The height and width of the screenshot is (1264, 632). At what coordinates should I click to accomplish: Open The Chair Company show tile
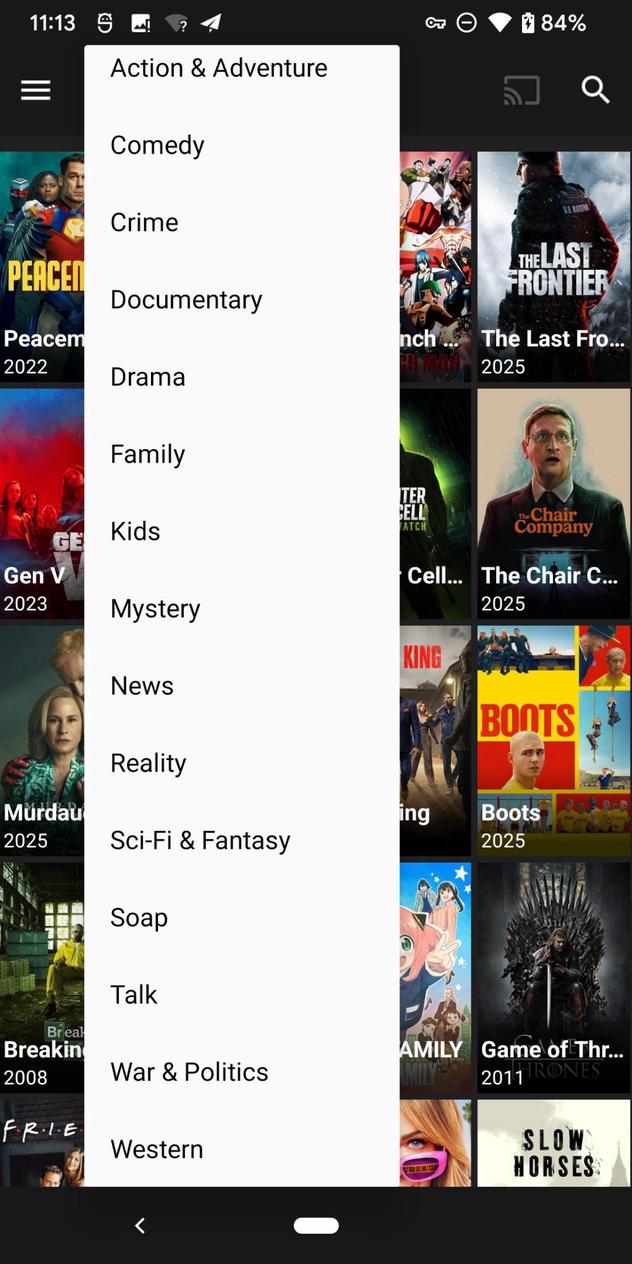pos(553,503)
